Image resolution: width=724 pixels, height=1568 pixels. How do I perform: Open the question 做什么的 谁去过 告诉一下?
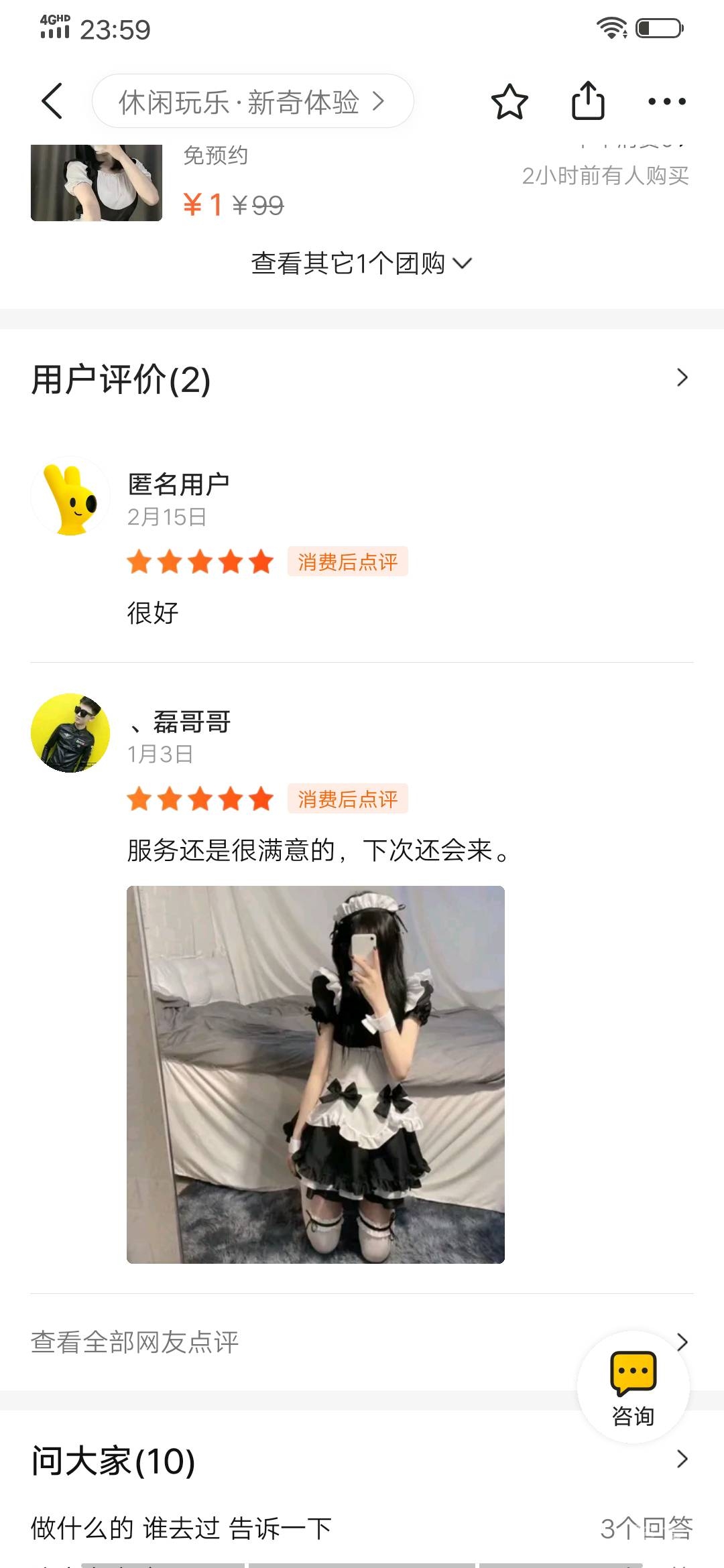(x=182, y=1528)
